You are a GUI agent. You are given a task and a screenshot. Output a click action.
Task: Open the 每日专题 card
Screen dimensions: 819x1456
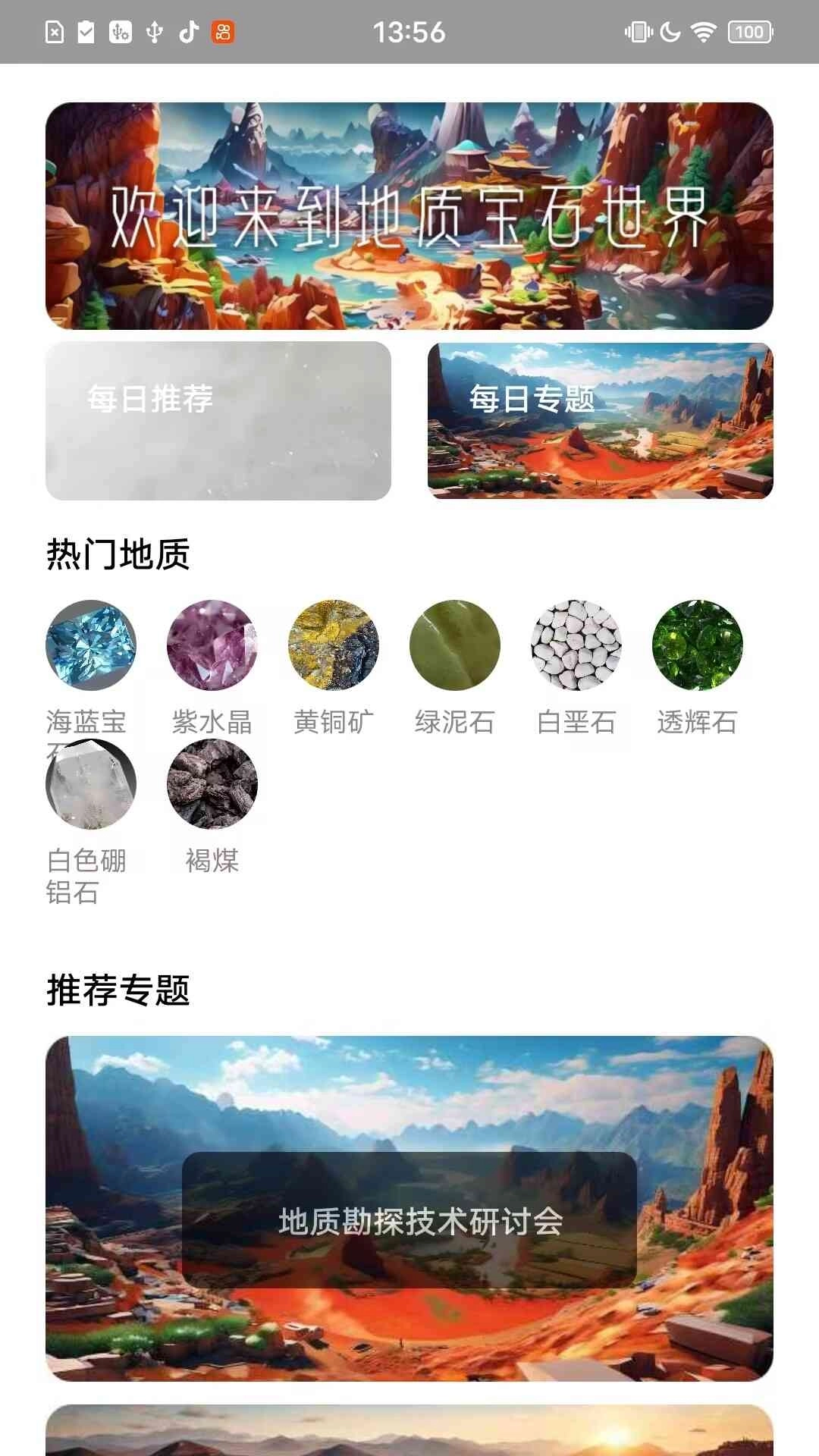point(599,420)
